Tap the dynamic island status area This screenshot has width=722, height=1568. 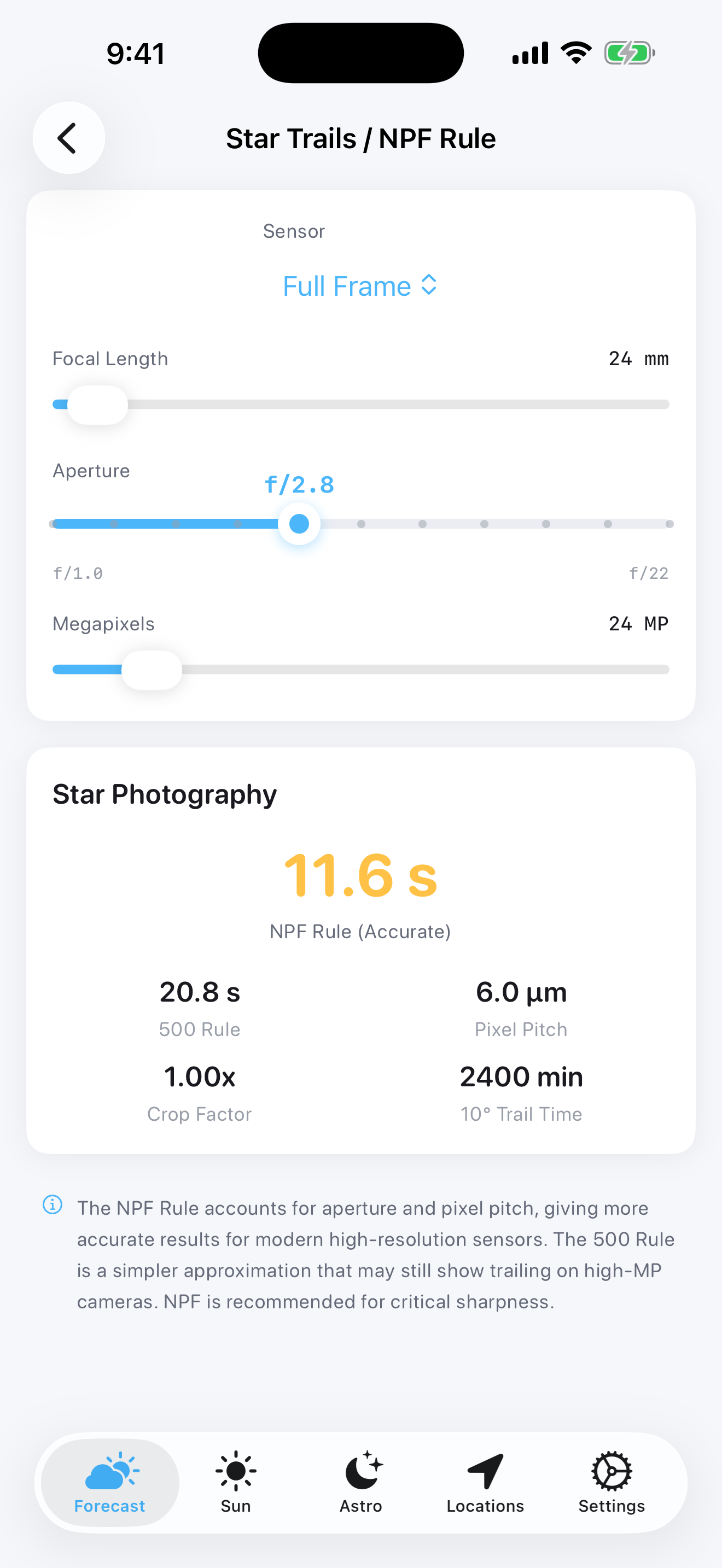360,52
